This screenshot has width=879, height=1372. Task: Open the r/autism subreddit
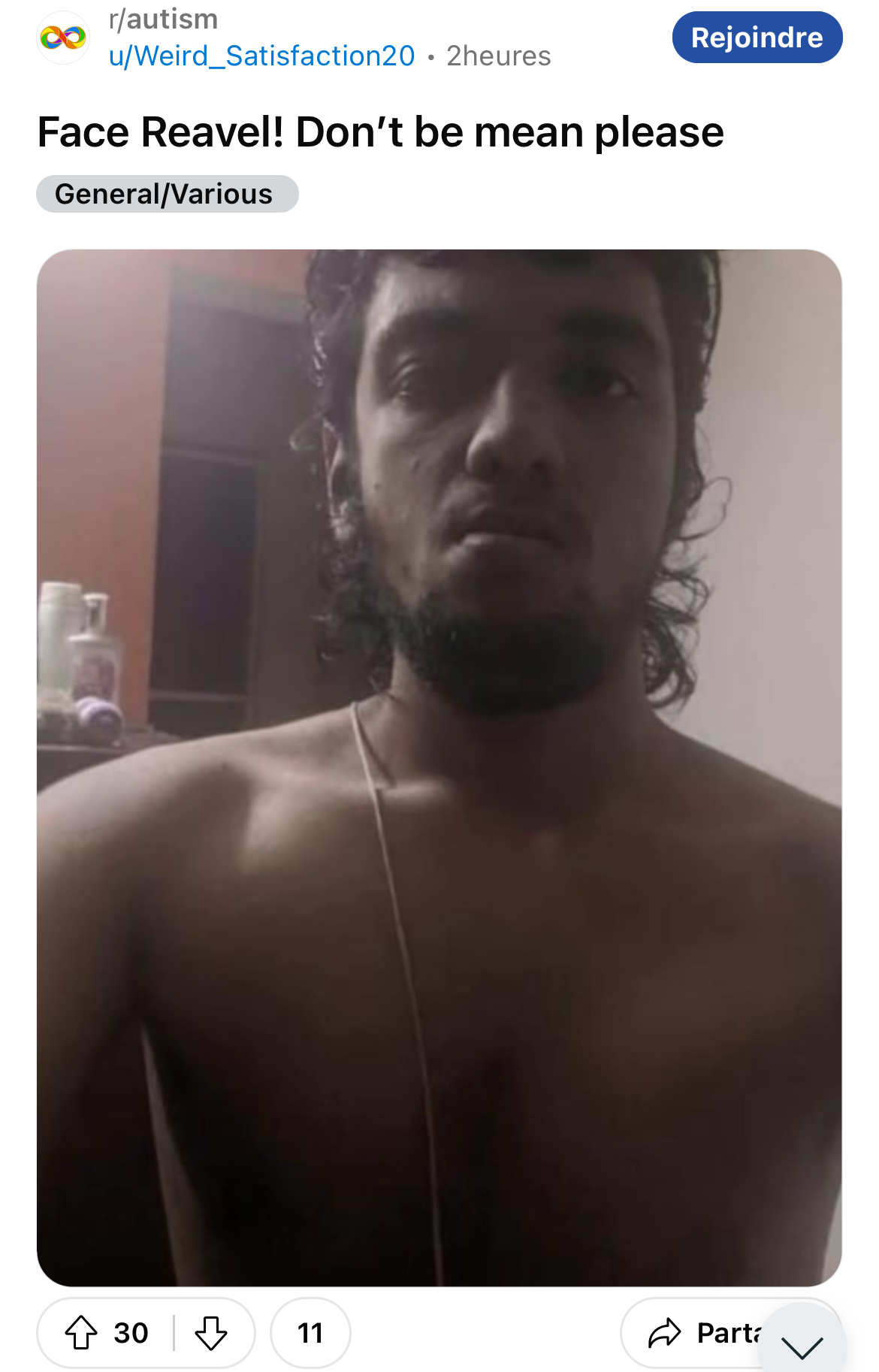click(x=163, y=20)
